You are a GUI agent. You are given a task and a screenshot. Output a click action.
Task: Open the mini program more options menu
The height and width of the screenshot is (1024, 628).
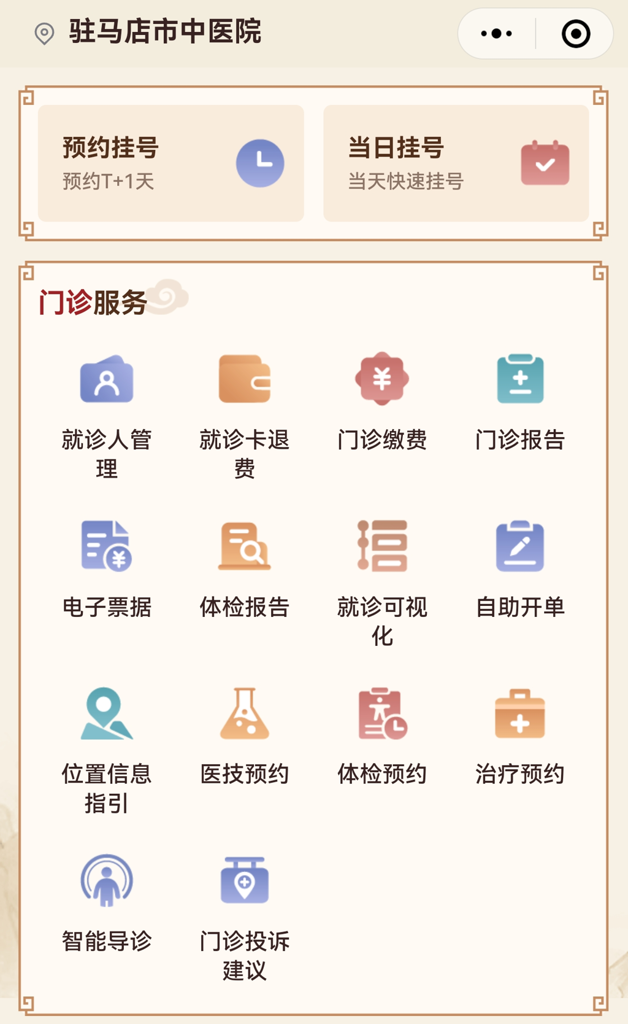pos(497,34)
